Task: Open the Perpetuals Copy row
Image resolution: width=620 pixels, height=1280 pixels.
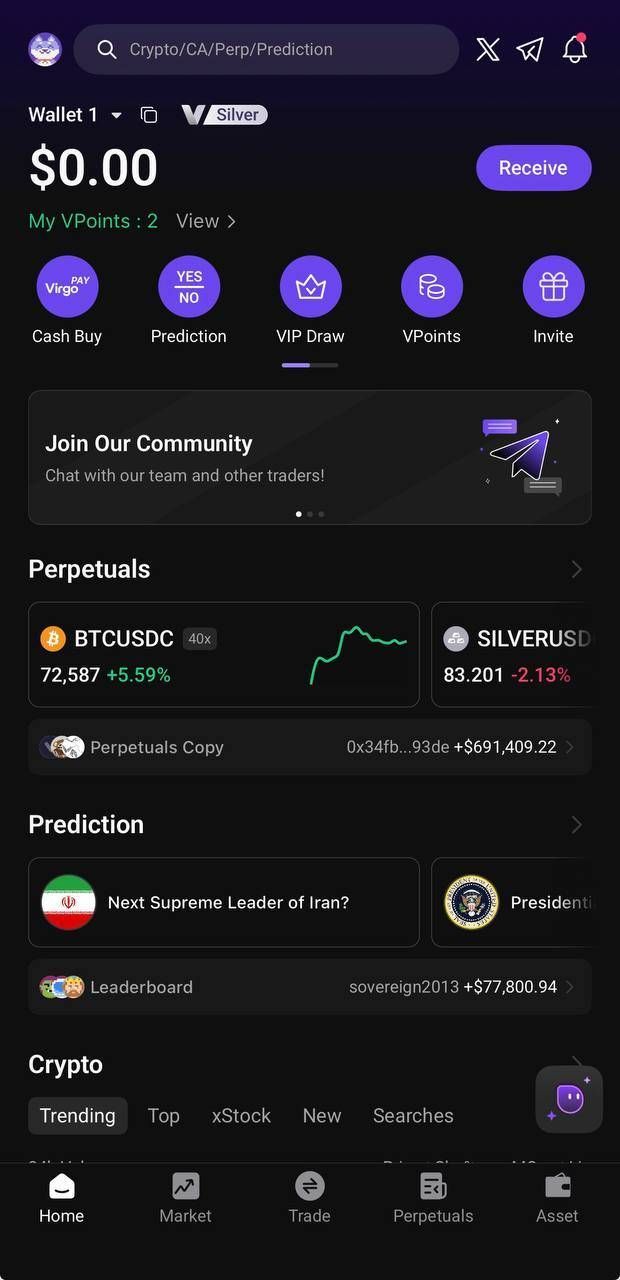Action: pyautogui.click(x=309, y=747)
